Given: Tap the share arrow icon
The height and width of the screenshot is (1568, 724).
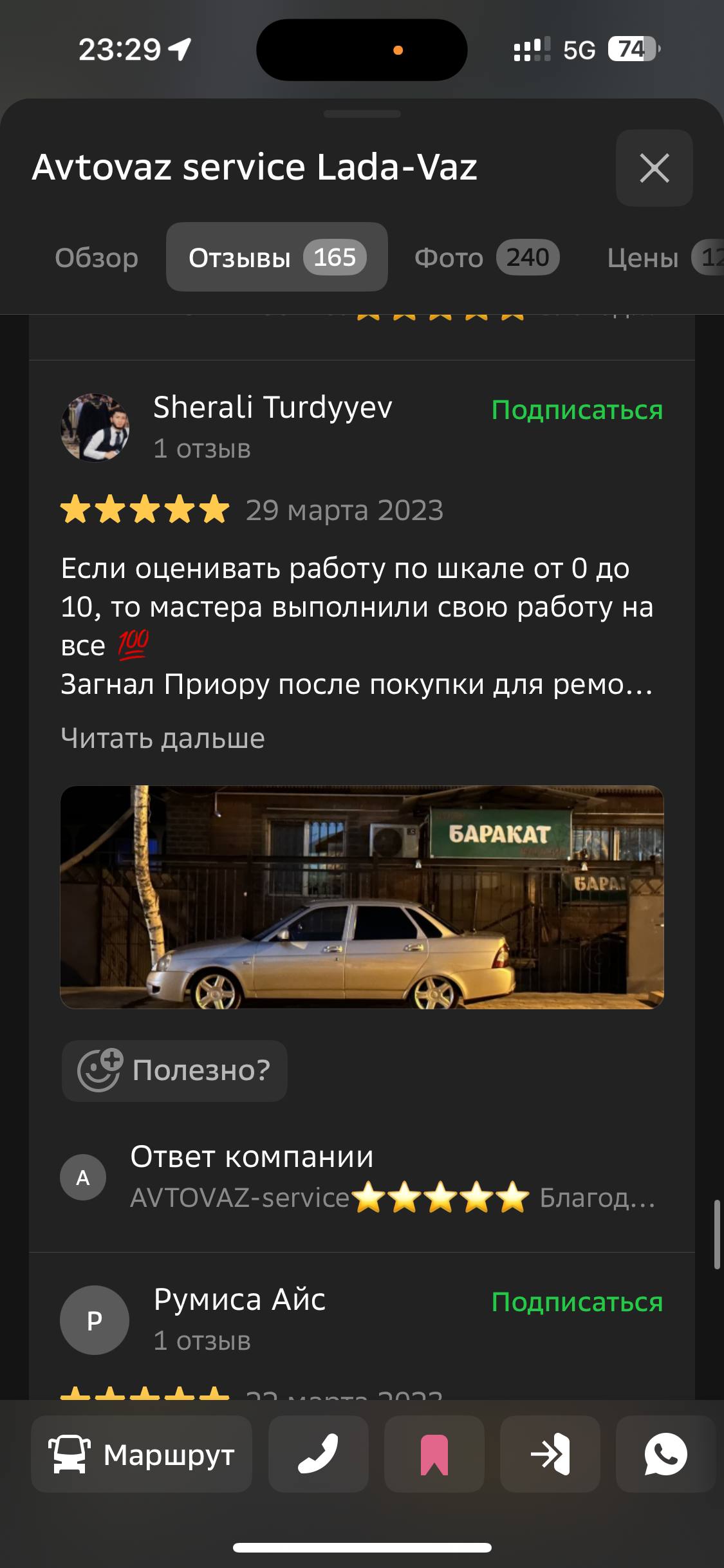Looking at the screenshot, I should point(550,1454).
